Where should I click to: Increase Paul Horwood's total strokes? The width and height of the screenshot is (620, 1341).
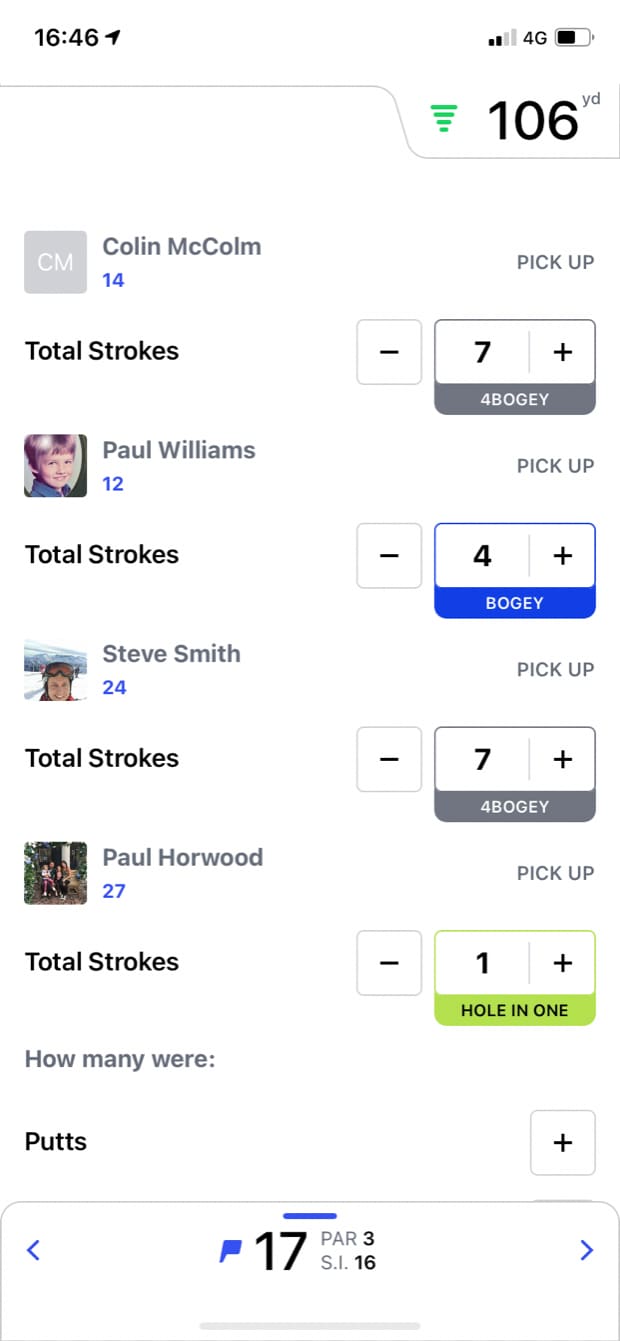[x=563, y=963]
